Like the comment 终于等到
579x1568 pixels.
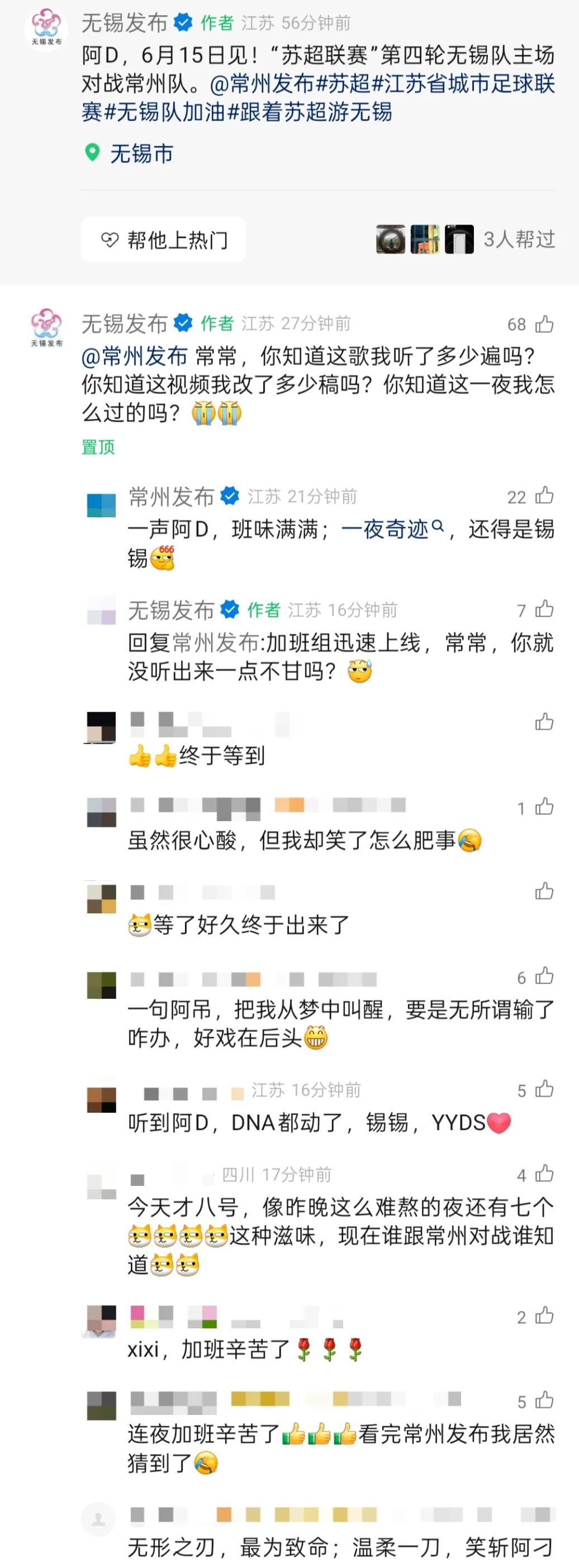[544, 722]
